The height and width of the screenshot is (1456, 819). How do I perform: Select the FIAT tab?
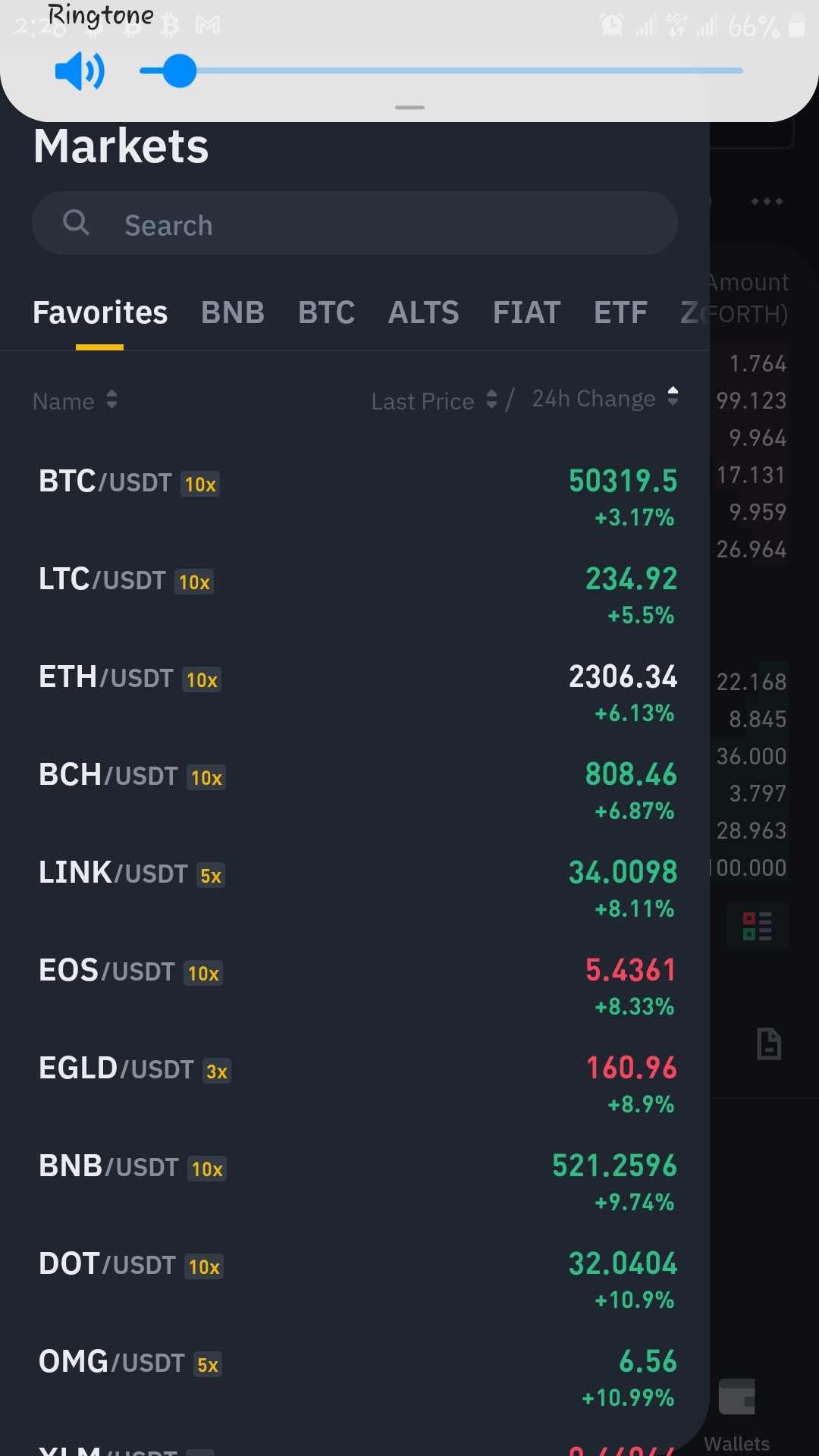(x=526, y=312)
